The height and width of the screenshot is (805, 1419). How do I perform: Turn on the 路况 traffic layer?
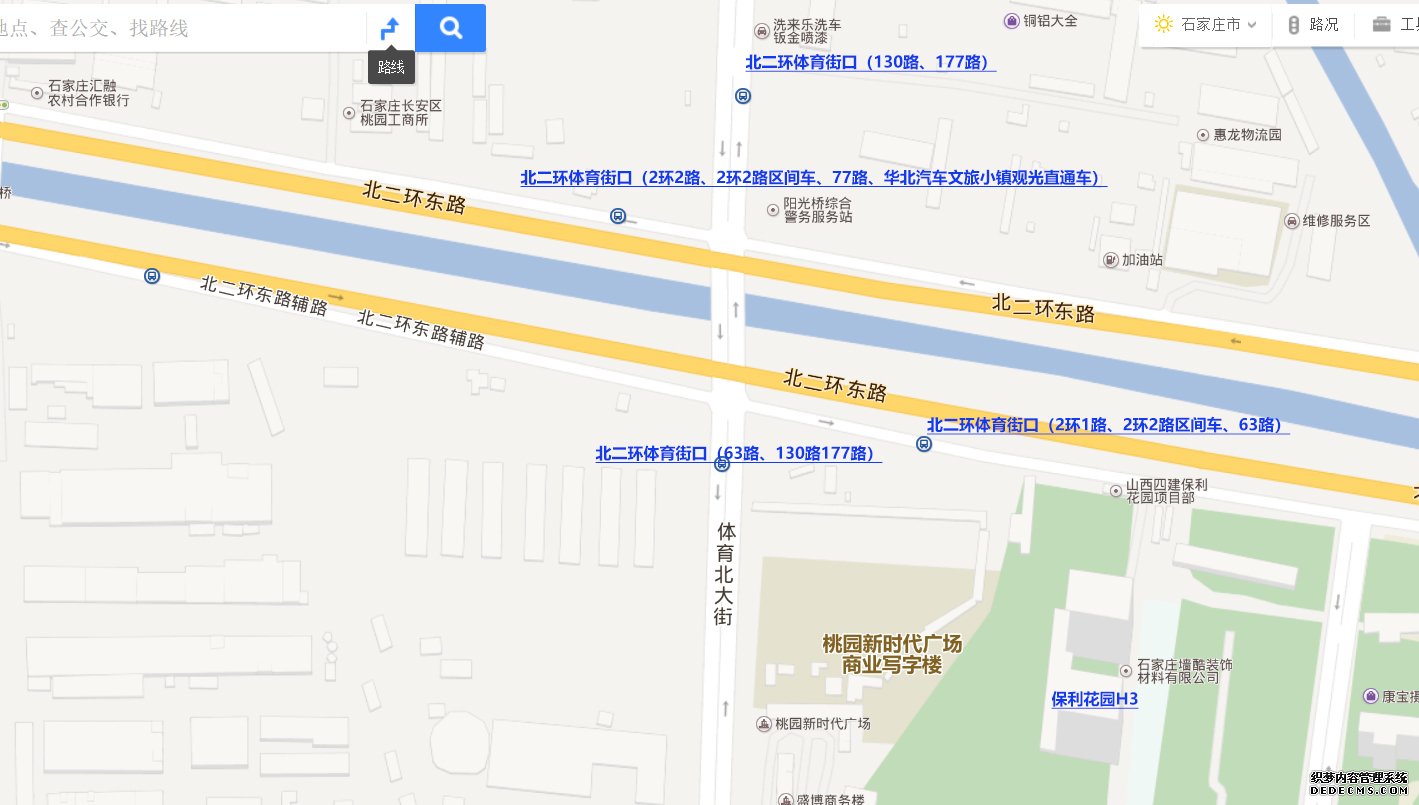click(x=1314, y=25)
